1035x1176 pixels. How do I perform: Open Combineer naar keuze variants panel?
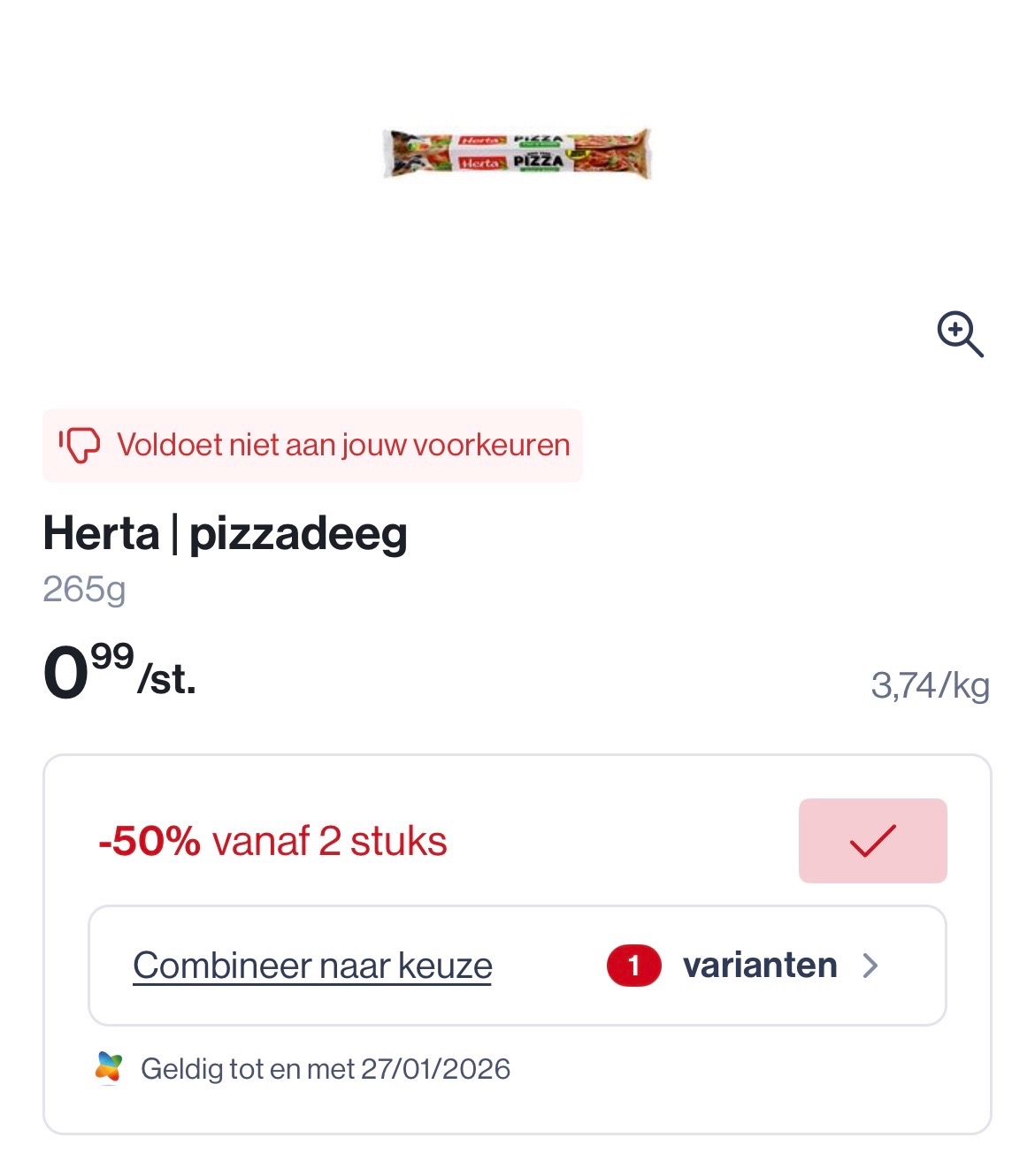tap(311, 966)
